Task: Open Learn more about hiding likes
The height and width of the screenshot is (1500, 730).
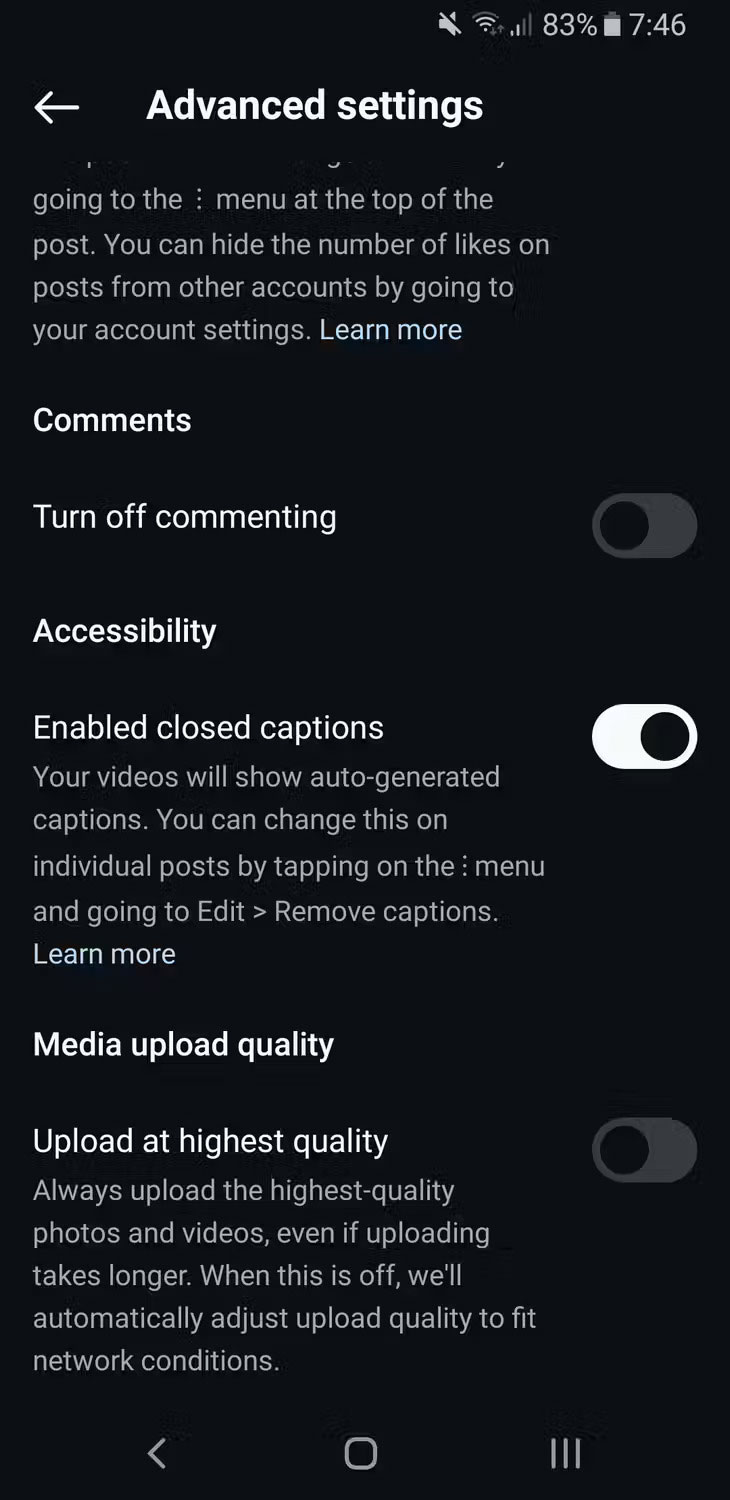Action: [390, 330]
